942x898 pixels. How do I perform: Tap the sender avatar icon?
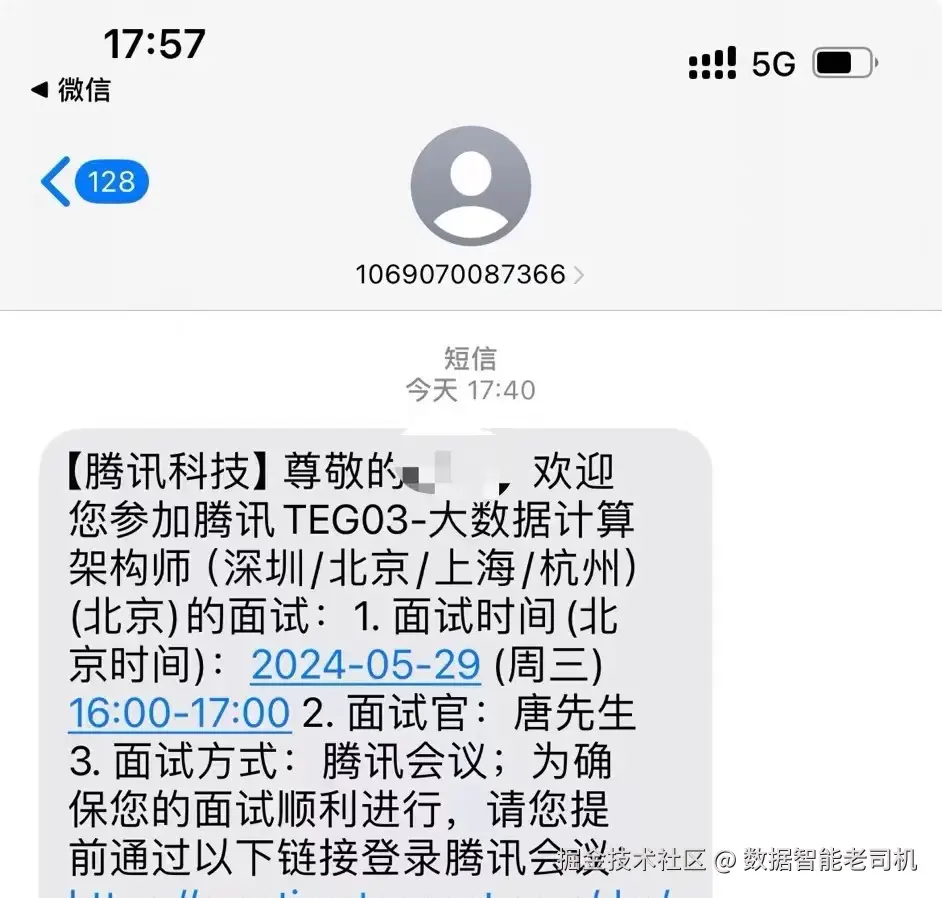point(470,186)
